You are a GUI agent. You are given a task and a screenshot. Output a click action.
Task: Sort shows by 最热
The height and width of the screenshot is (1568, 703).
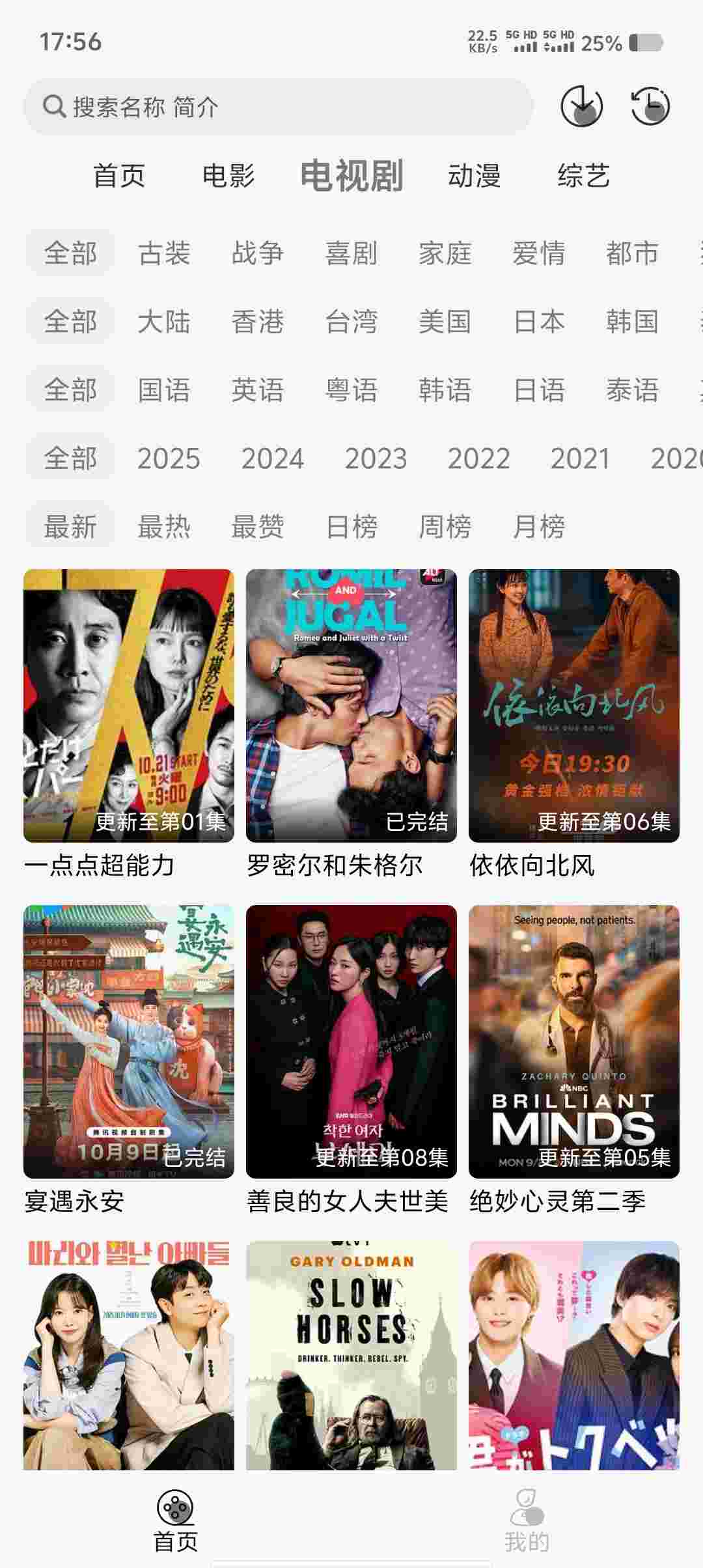point(164,526)
